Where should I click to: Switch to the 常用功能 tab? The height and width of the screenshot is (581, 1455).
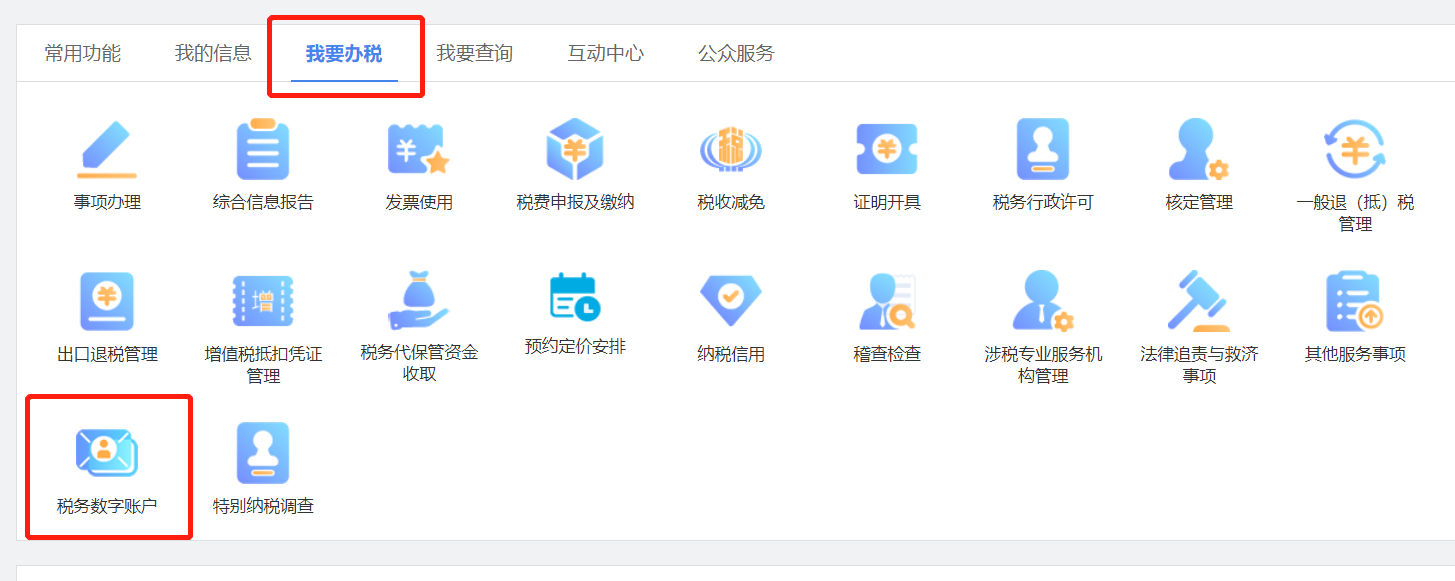tap(82, 53)
